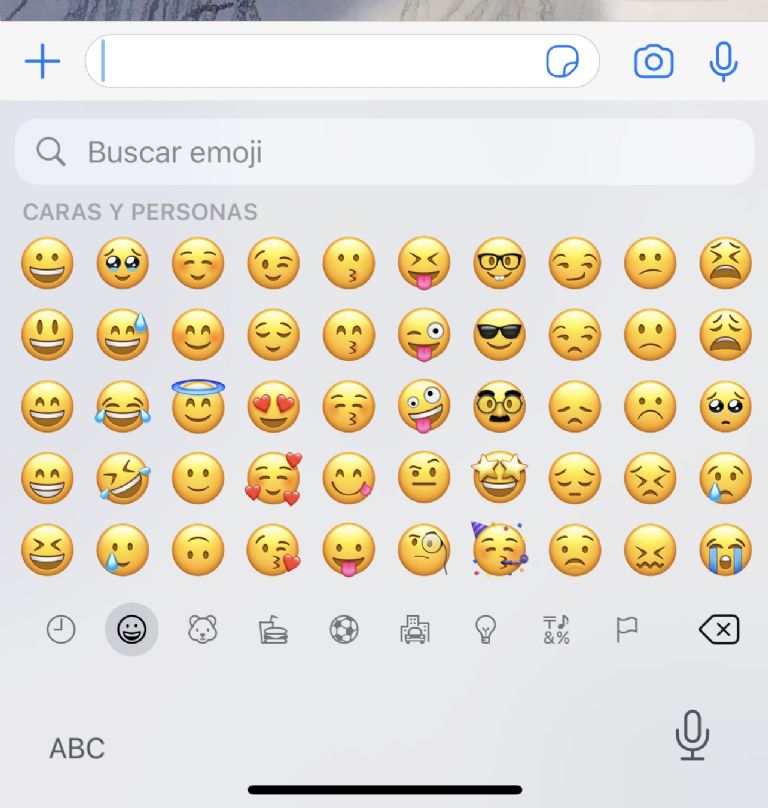Insert the party face emoji
Image resolution: width=768 pixels, height=808 pixels.
click(x=499, y=550)
